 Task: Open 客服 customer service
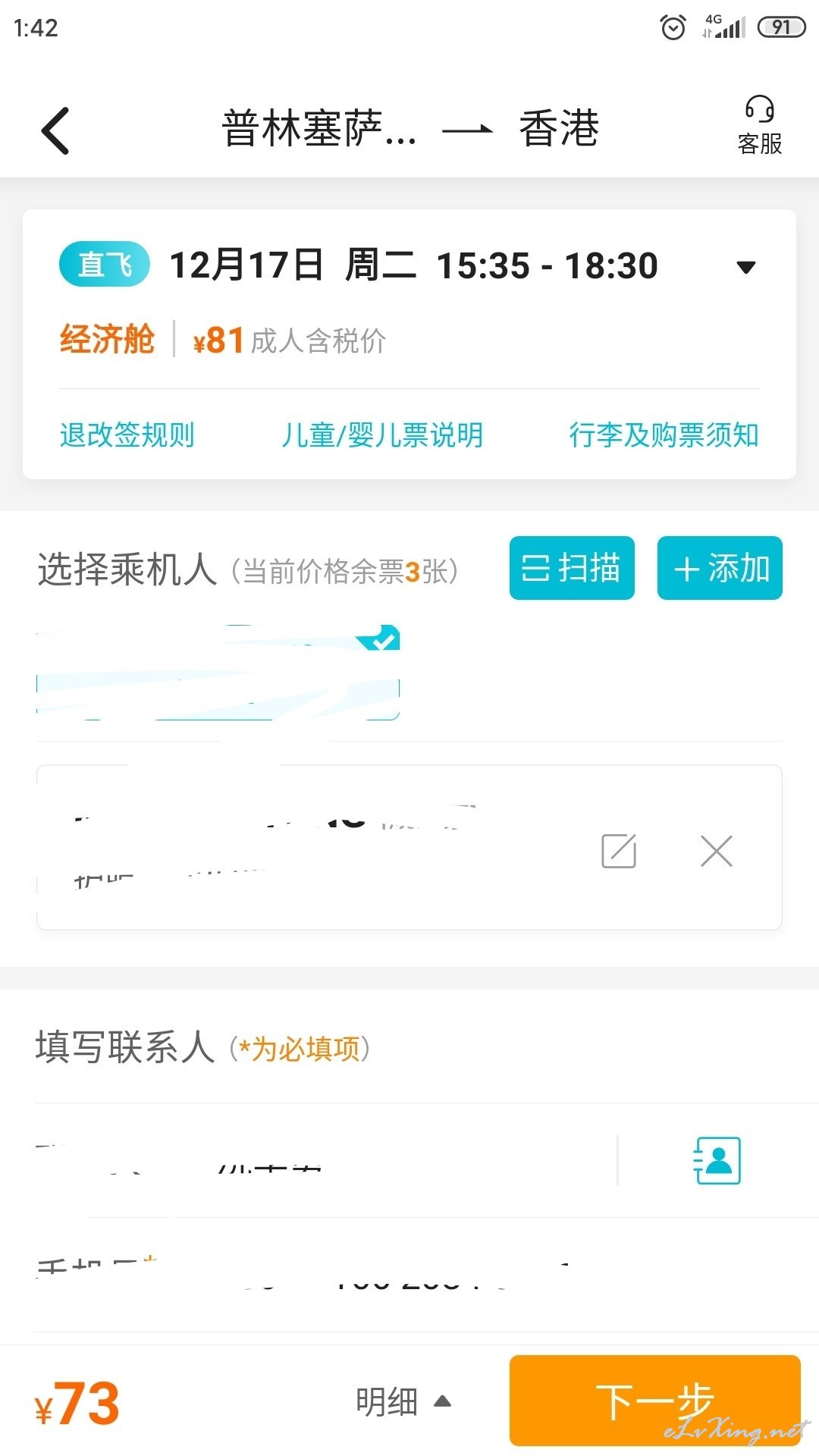pos(759,126)
